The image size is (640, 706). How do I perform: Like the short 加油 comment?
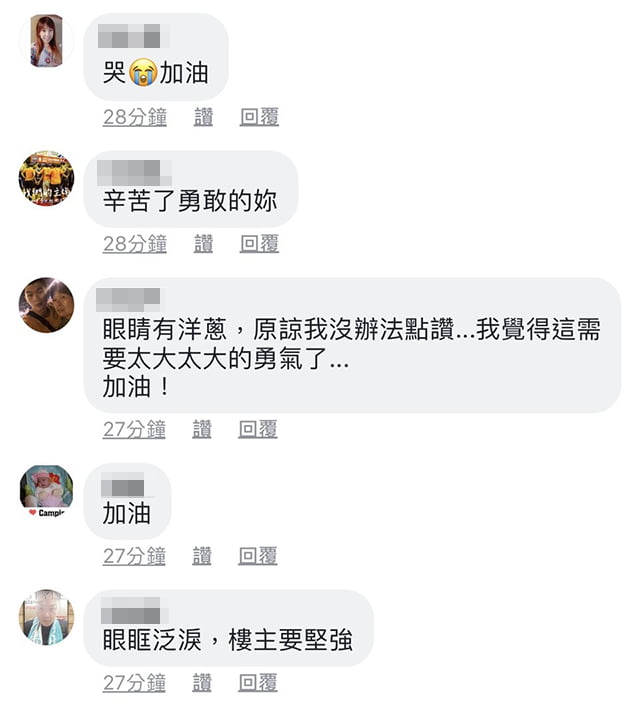(x=202, y=556)
